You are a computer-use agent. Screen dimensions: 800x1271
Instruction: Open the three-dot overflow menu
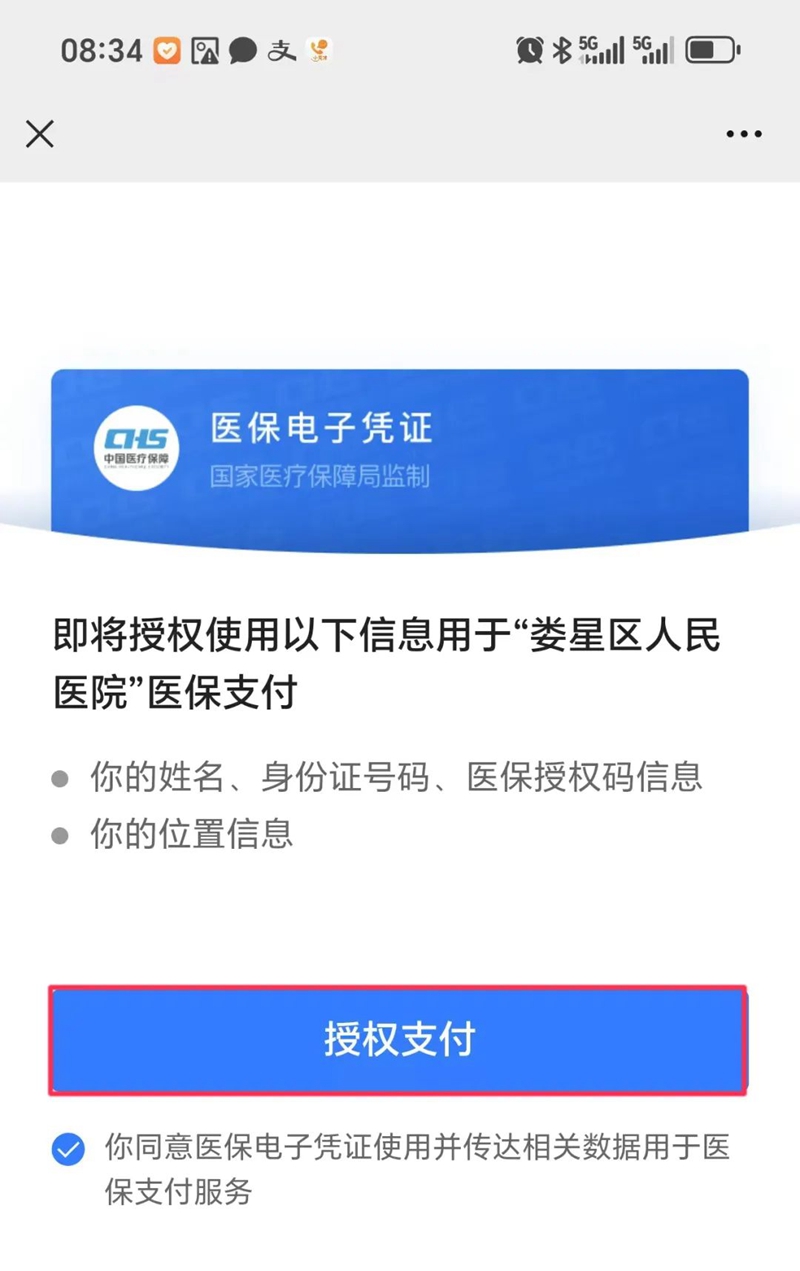pos(744,134)
